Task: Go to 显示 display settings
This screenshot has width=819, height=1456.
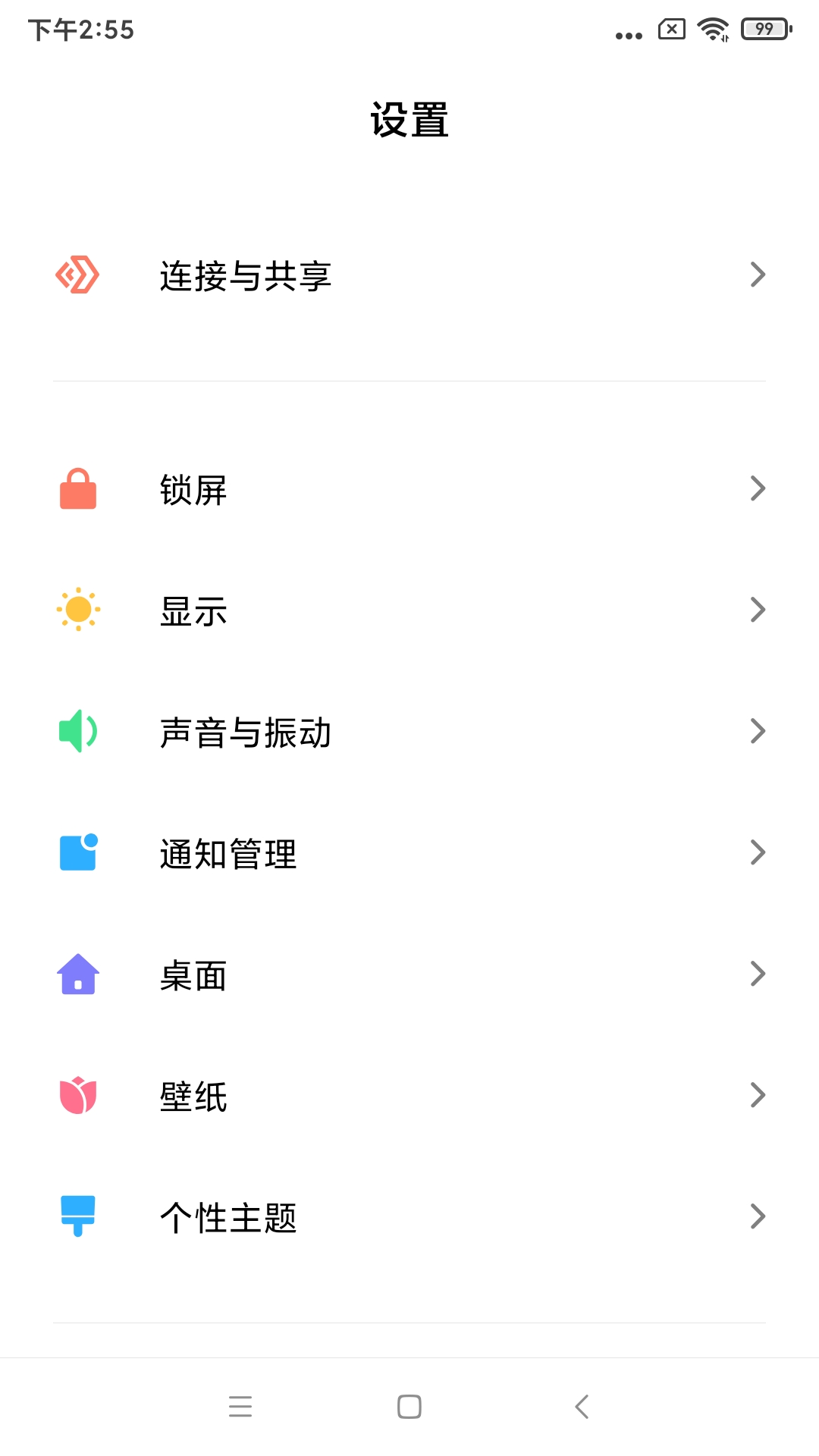Action: 194,610
